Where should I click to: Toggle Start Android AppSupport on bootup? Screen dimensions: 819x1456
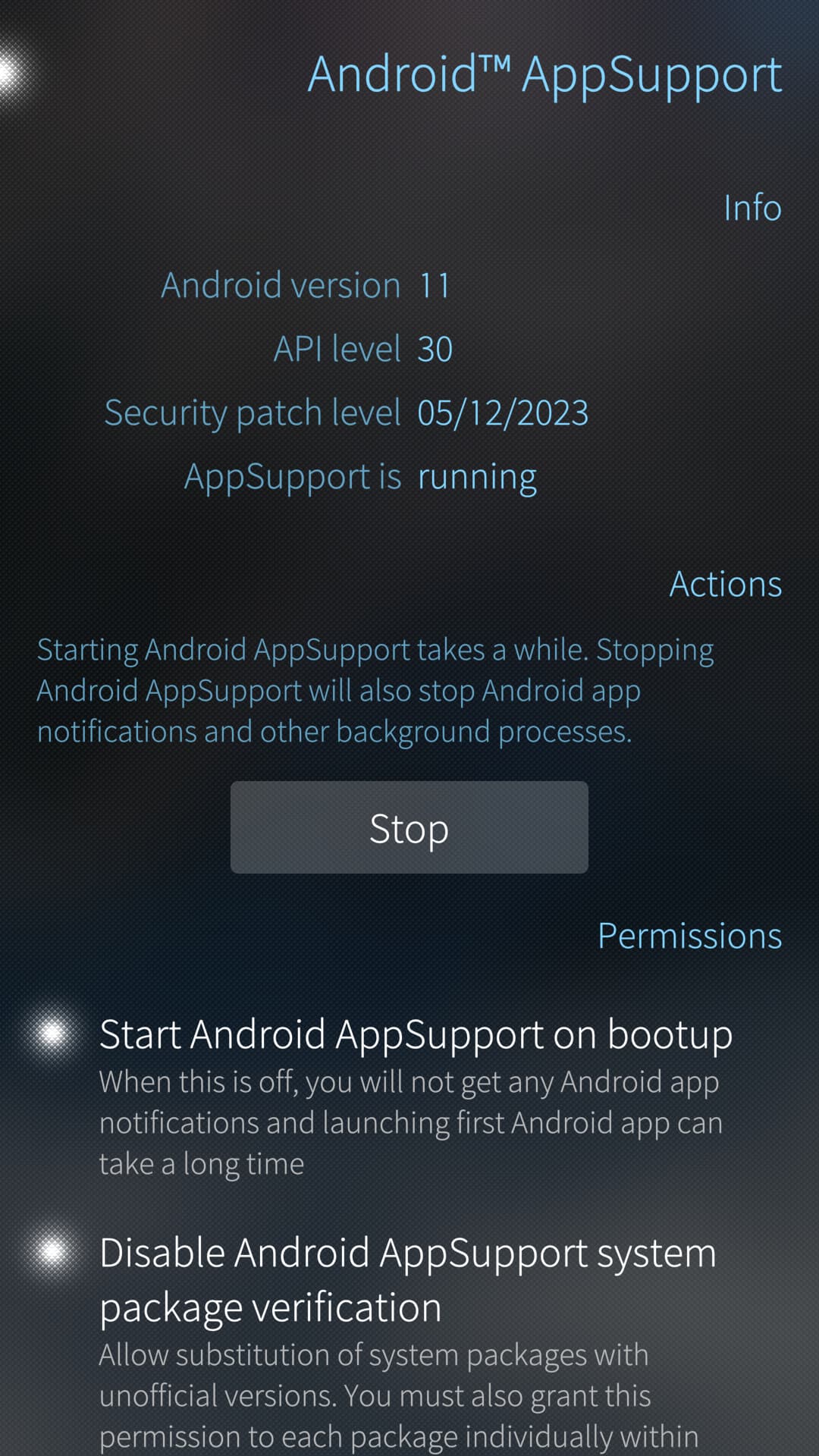point(52,1033)
